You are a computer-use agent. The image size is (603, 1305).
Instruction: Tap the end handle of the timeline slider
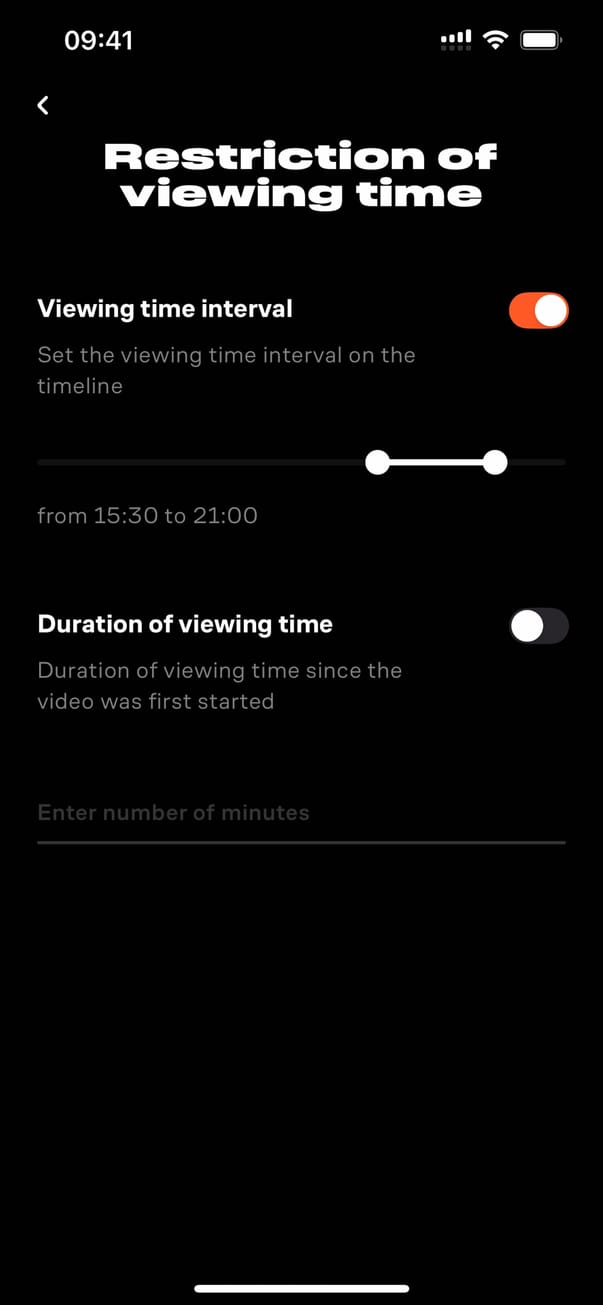(494, 462)
